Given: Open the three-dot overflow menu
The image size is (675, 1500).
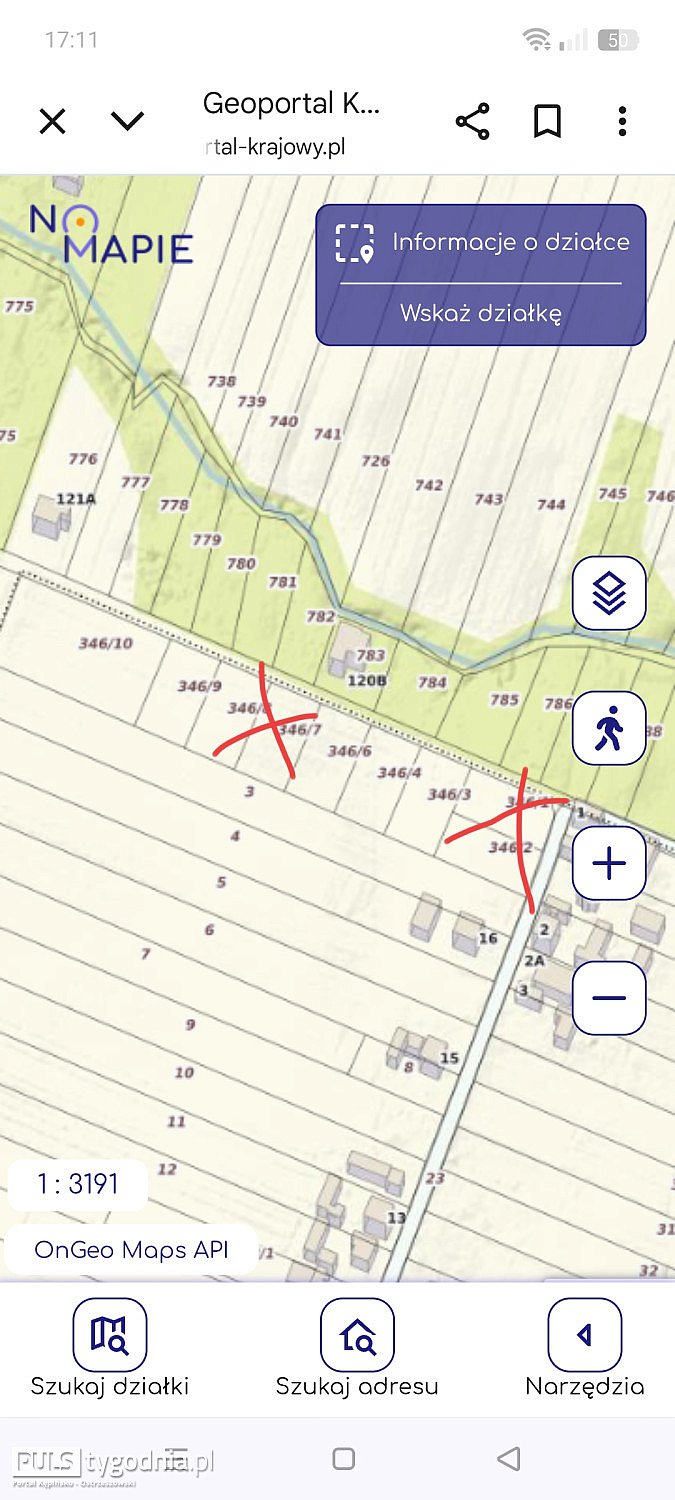Looking at the screenshot, I should coord(622,122).
